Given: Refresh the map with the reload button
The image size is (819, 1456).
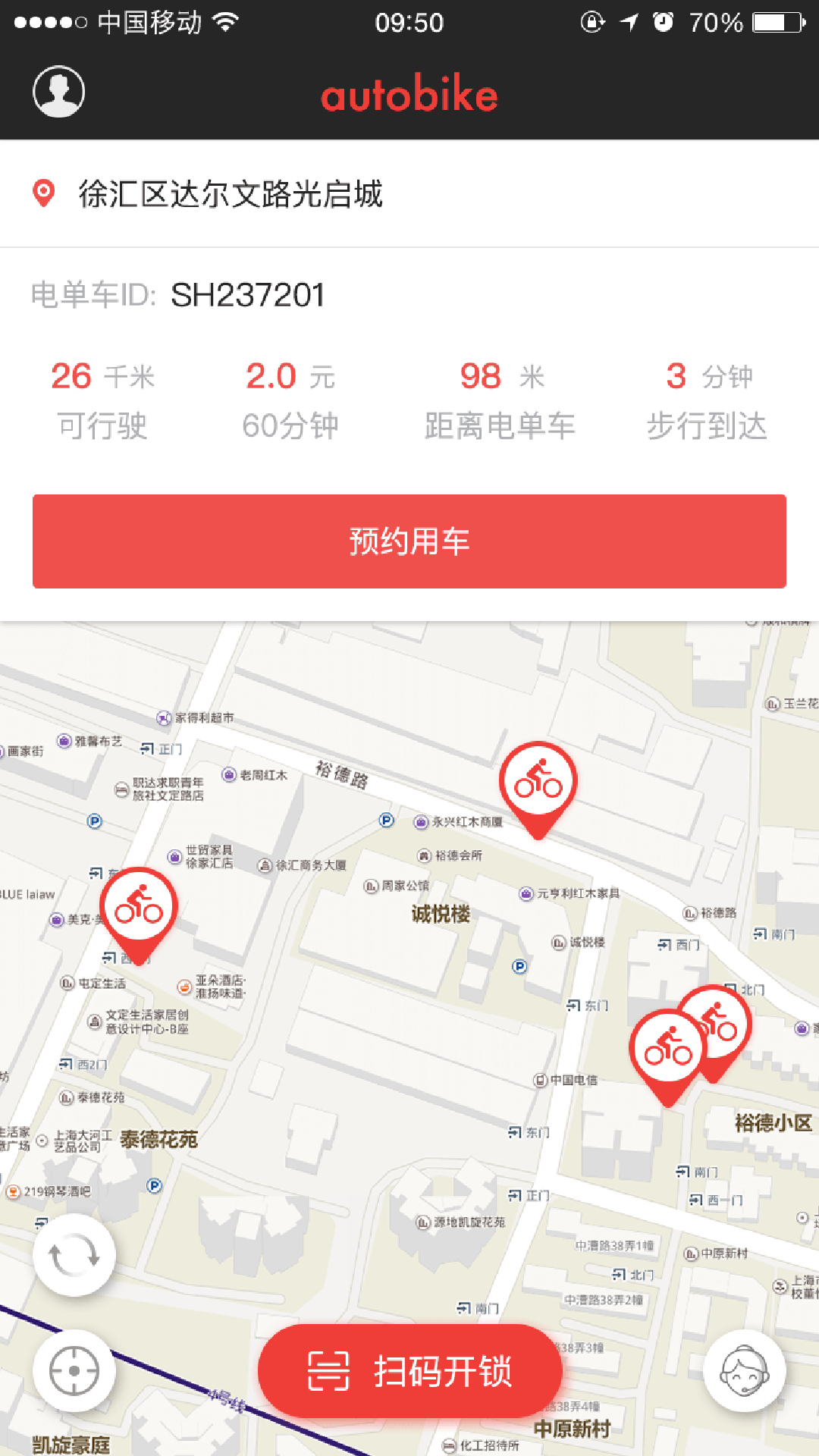Looking at the screenshot, I should pyautogui.click(x=74, y=1255).
